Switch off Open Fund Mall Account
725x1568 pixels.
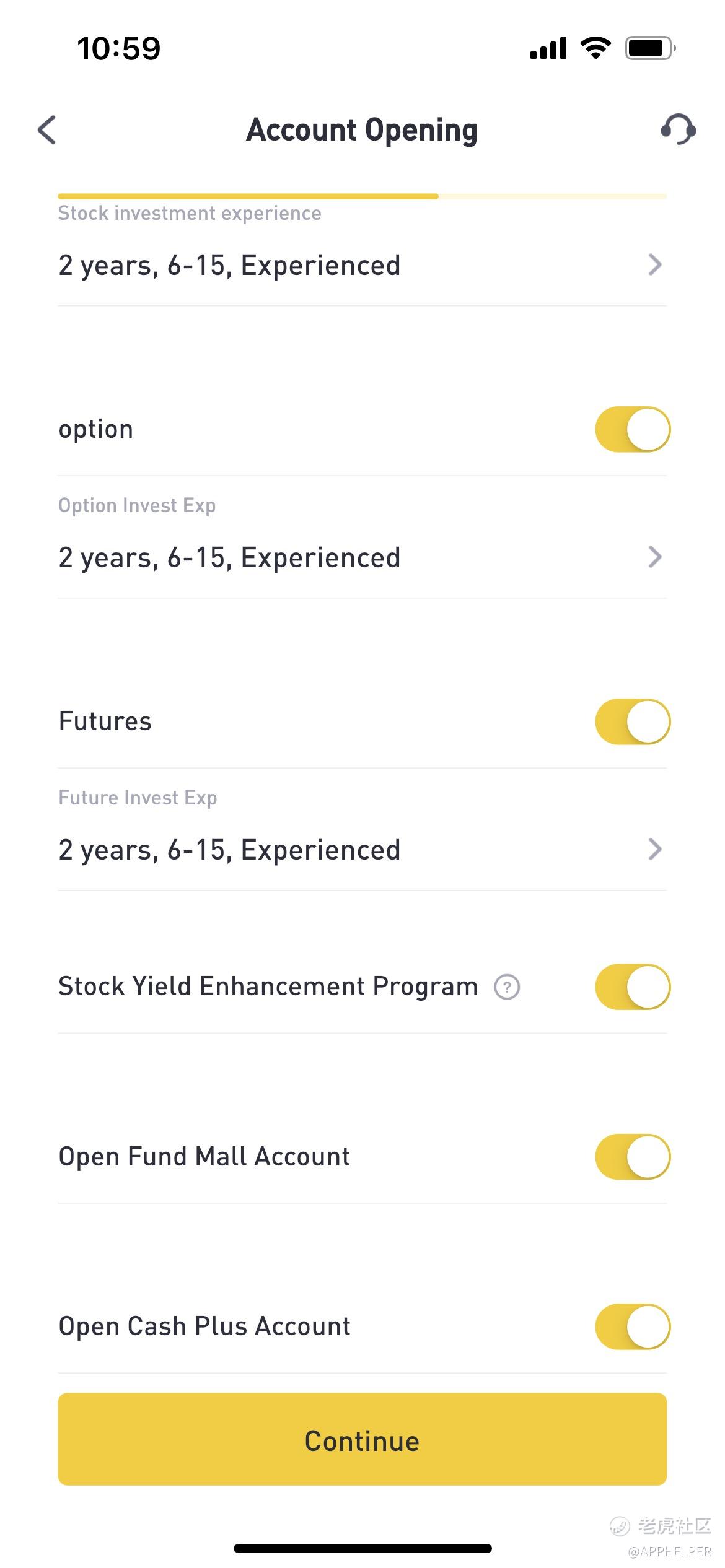(632, 1156)
